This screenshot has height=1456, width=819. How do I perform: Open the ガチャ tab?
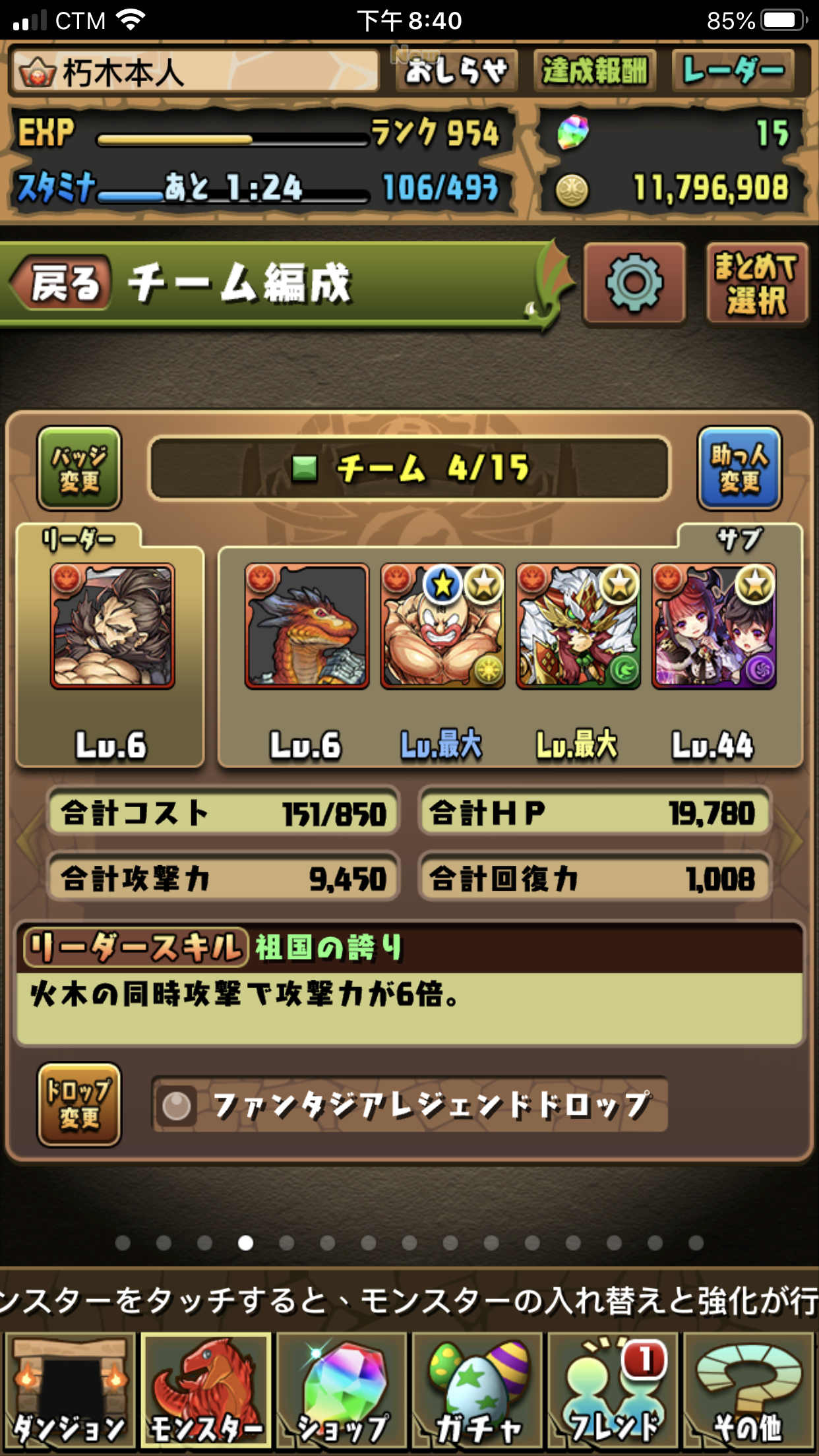(x=478, y=1390)
